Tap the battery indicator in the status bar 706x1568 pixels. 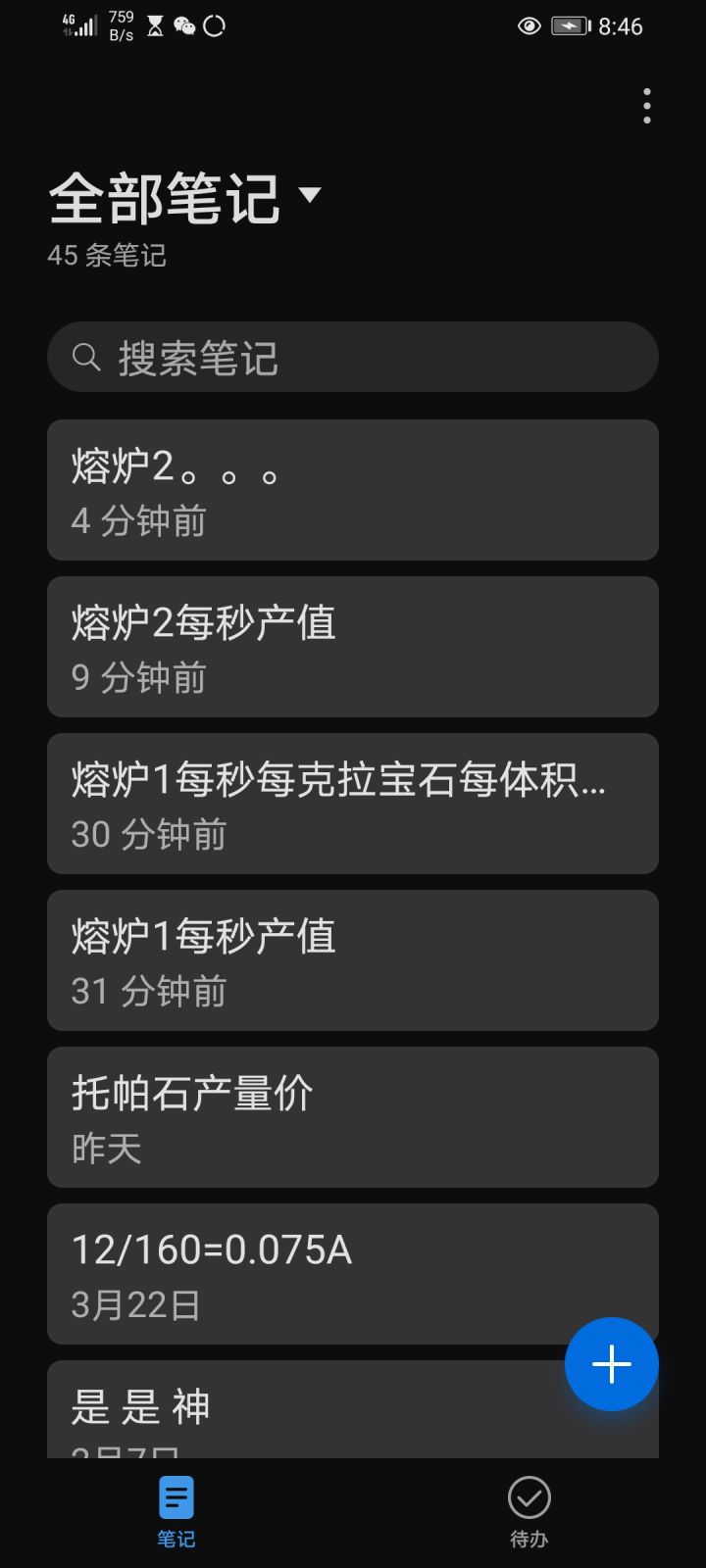[x=569, y=25]
